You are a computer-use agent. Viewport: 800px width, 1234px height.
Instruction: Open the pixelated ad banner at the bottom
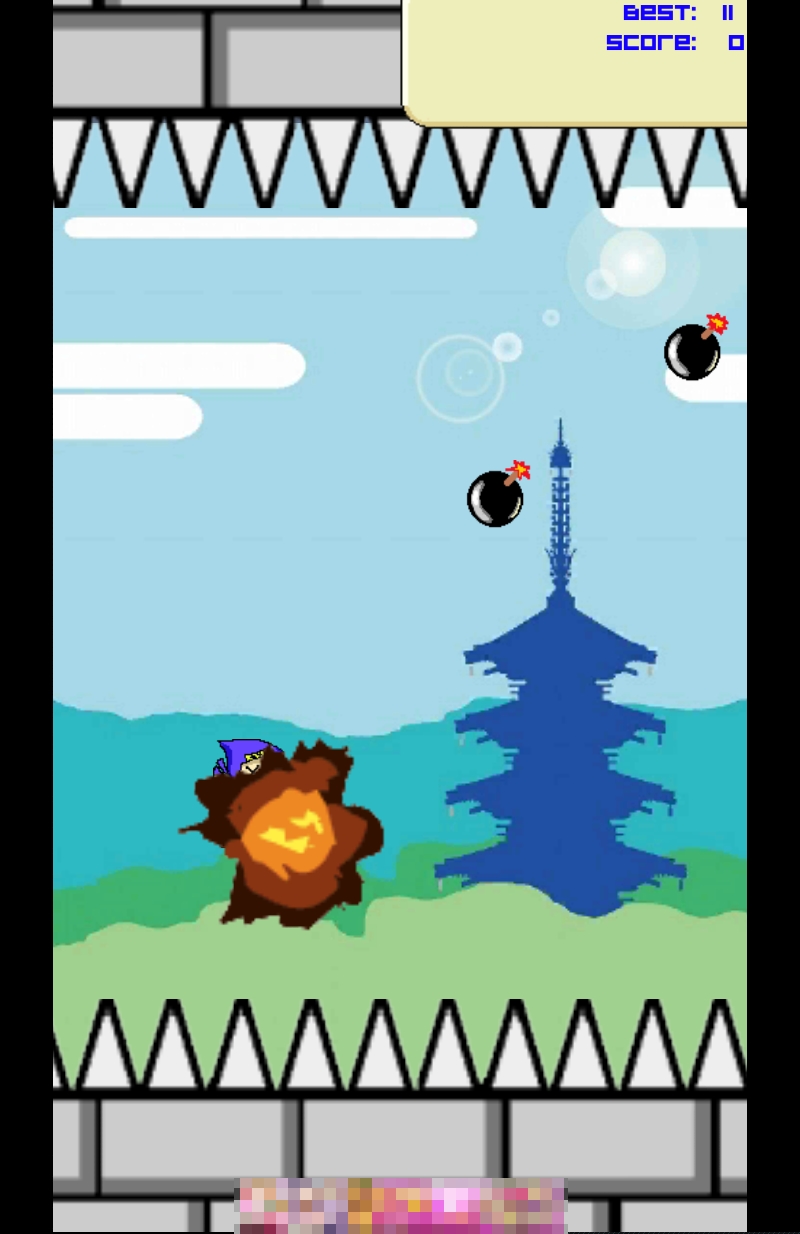click(x=401, y=1205)
